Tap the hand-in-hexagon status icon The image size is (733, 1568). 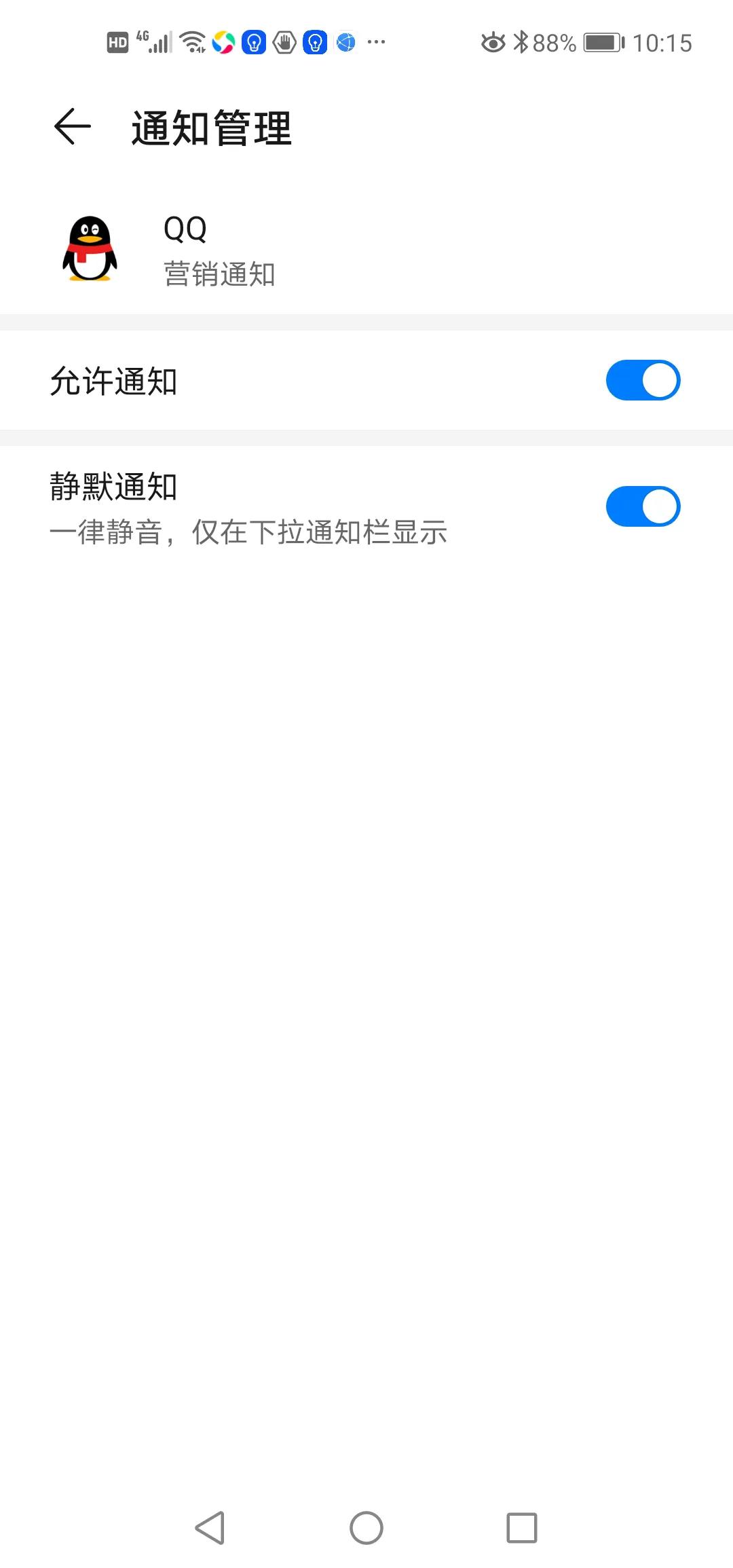coord(284,42)
